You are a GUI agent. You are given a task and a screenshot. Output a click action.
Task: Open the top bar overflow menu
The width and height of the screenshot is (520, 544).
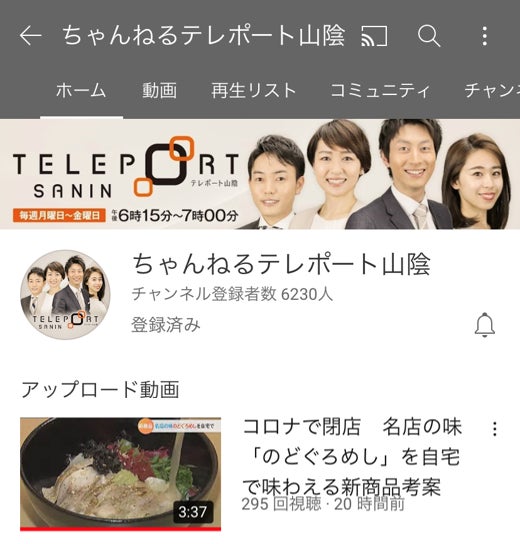[485, 36]
